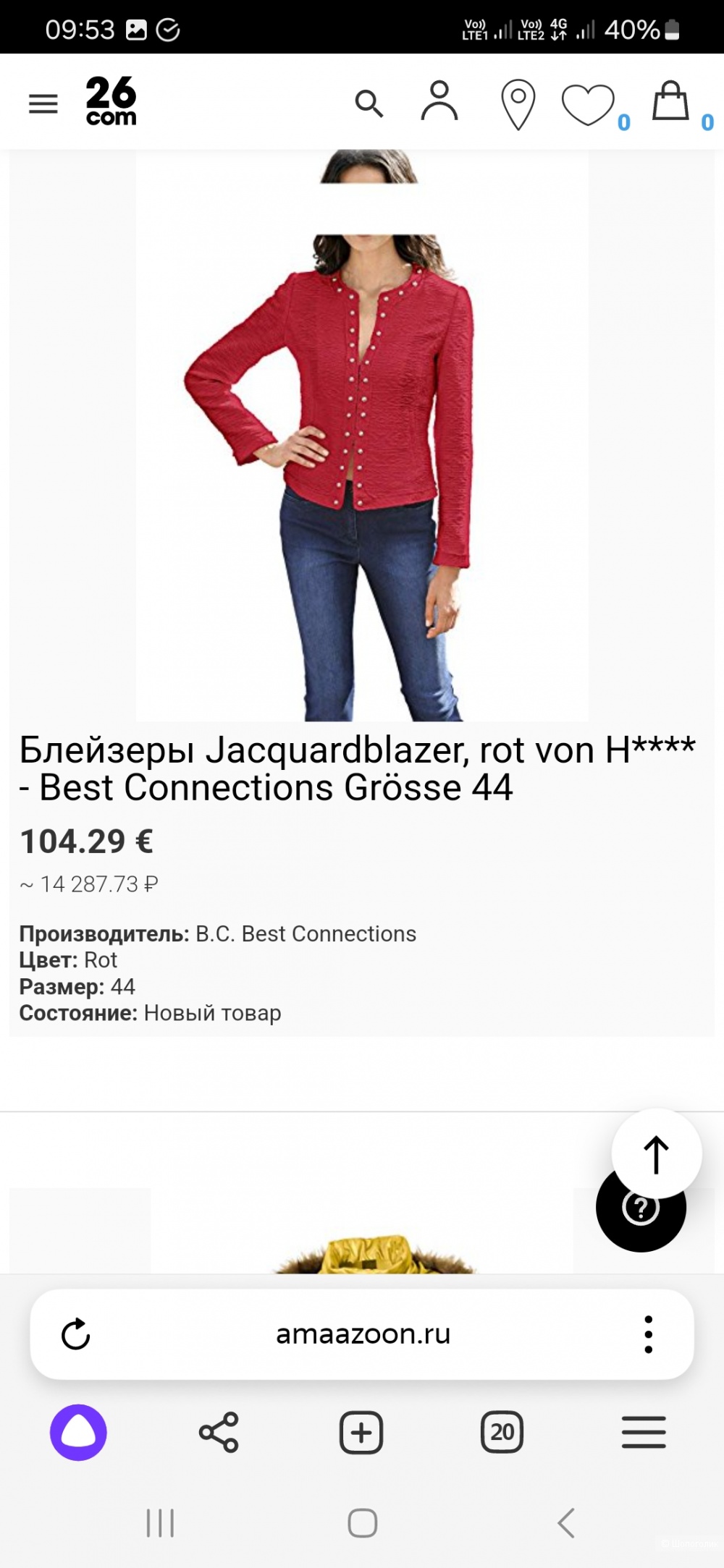The width and height of the screenshot is (724, 1568).
Task: Tap the 26com site logo
Action: (111, 102)
